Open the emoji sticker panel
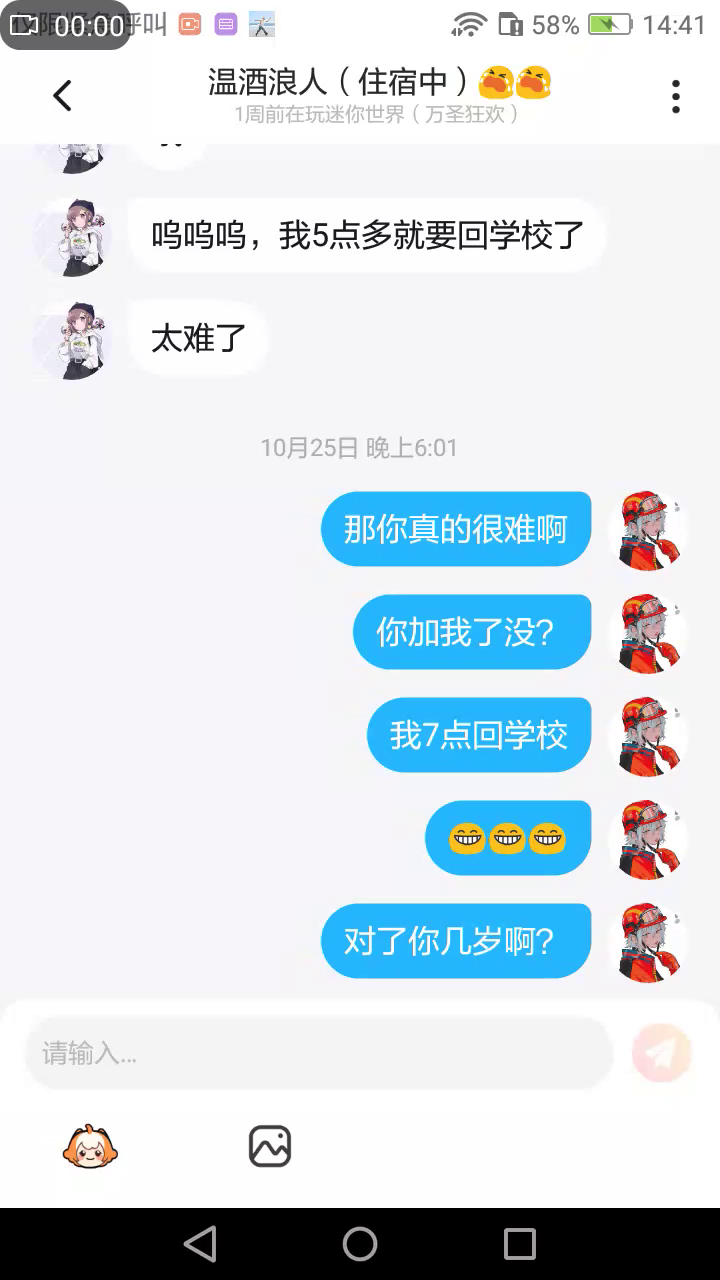 (90, 1146)
